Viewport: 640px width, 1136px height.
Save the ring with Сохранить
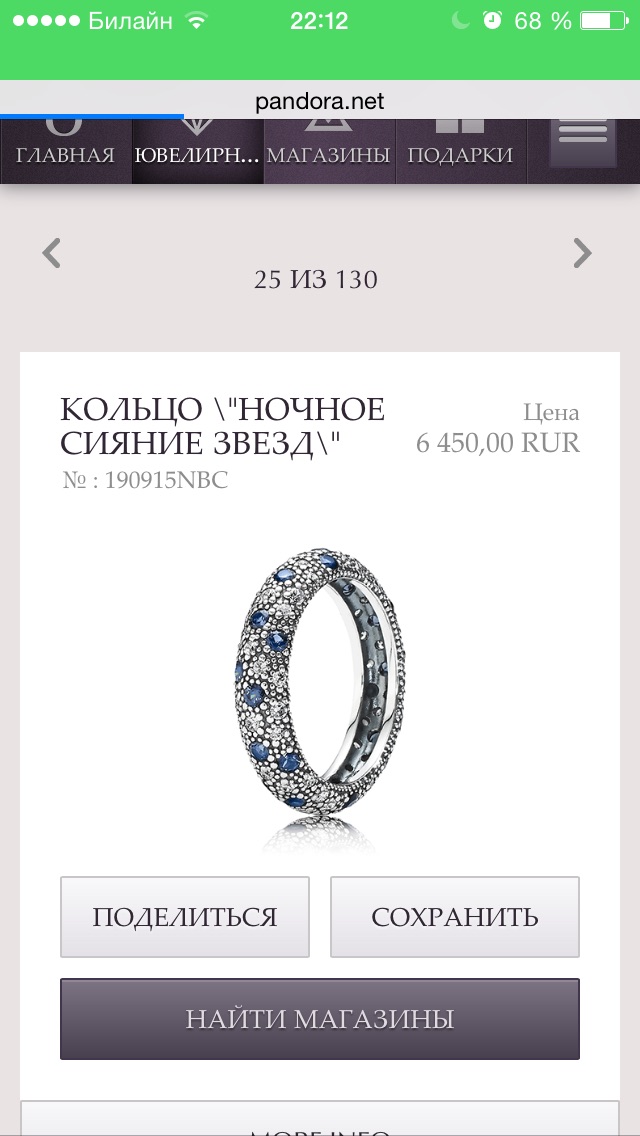(x=455, y=917)
